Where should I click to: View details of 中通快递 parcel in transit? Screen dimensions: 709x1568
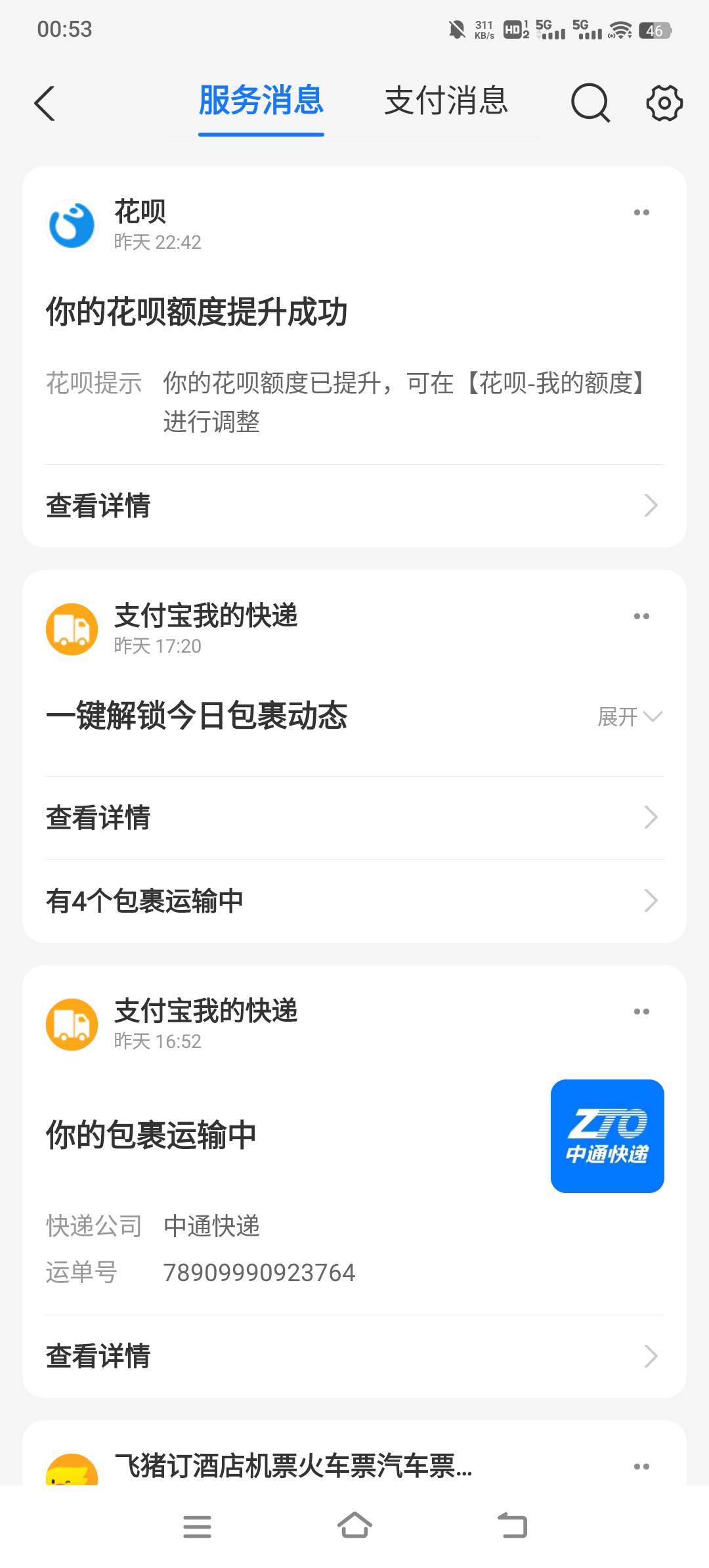(x=354, y=1357)
